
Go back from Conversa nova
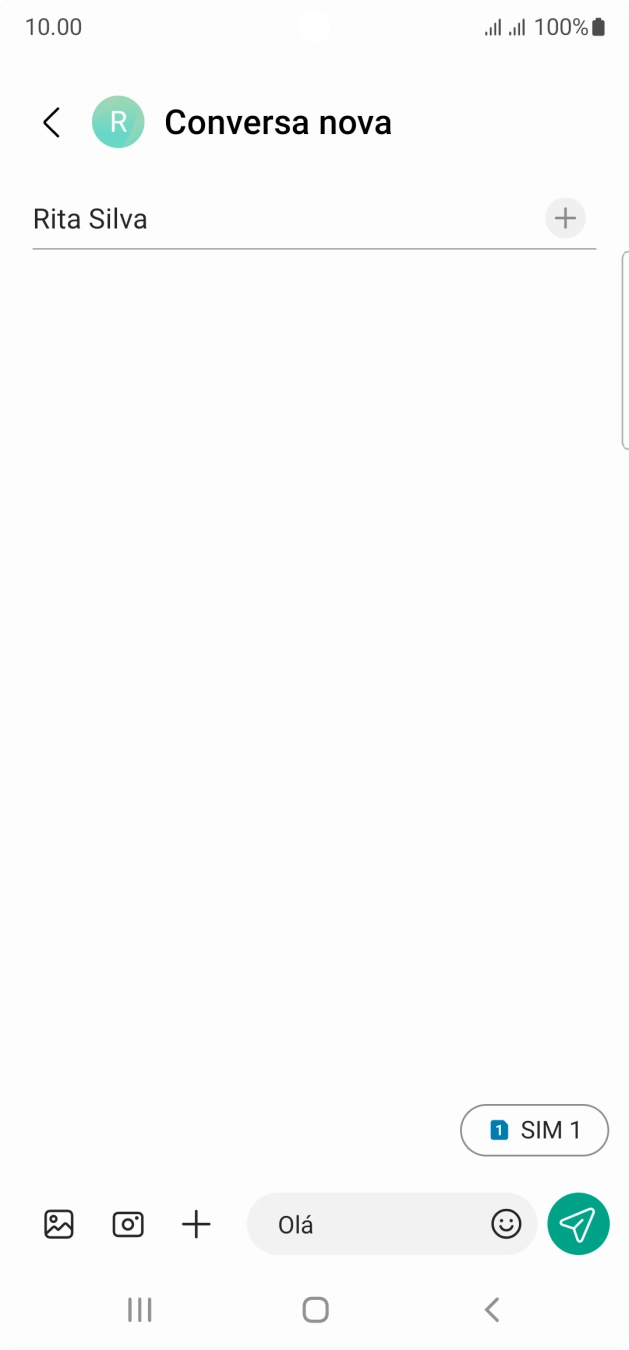tap(52, 123)
